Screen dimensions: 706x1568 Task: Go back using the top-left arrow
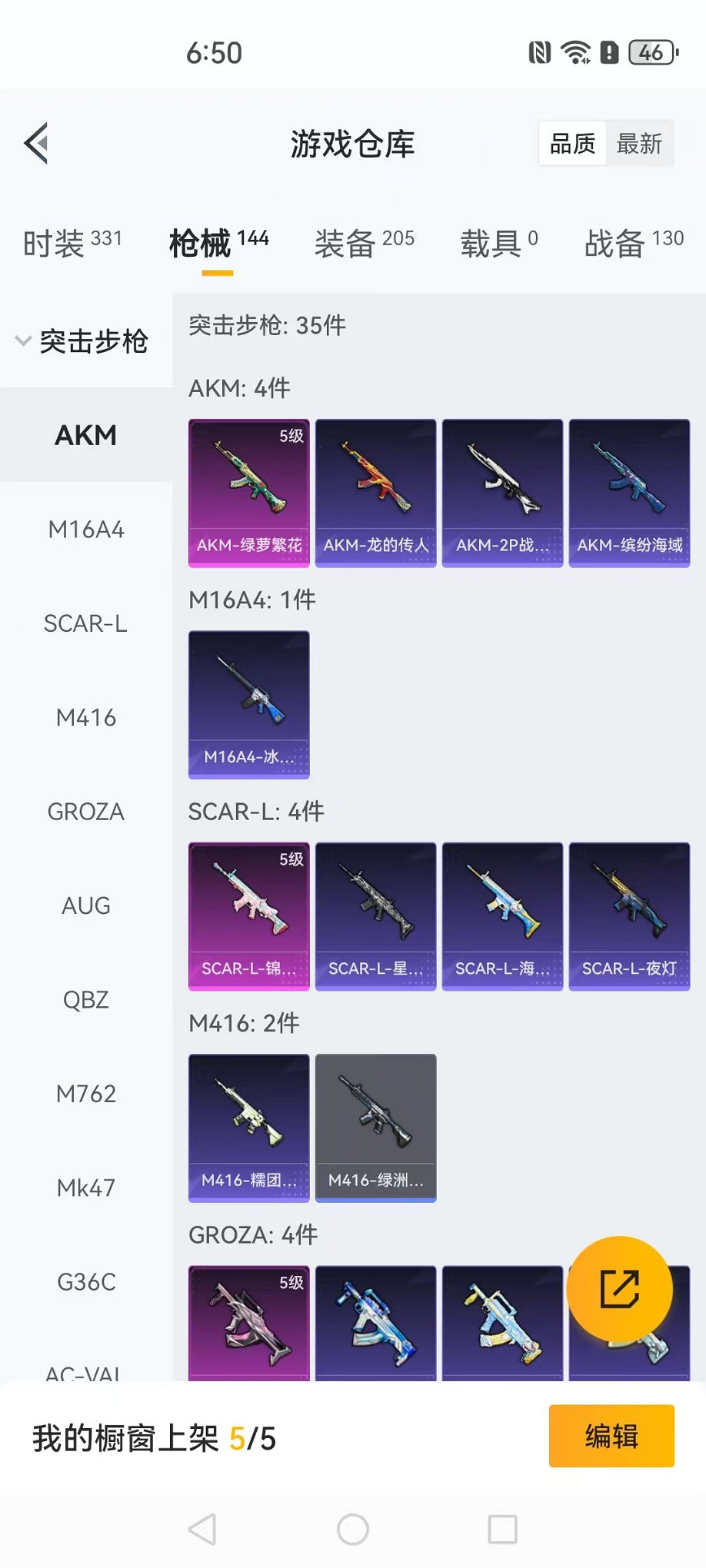[36, 143]
